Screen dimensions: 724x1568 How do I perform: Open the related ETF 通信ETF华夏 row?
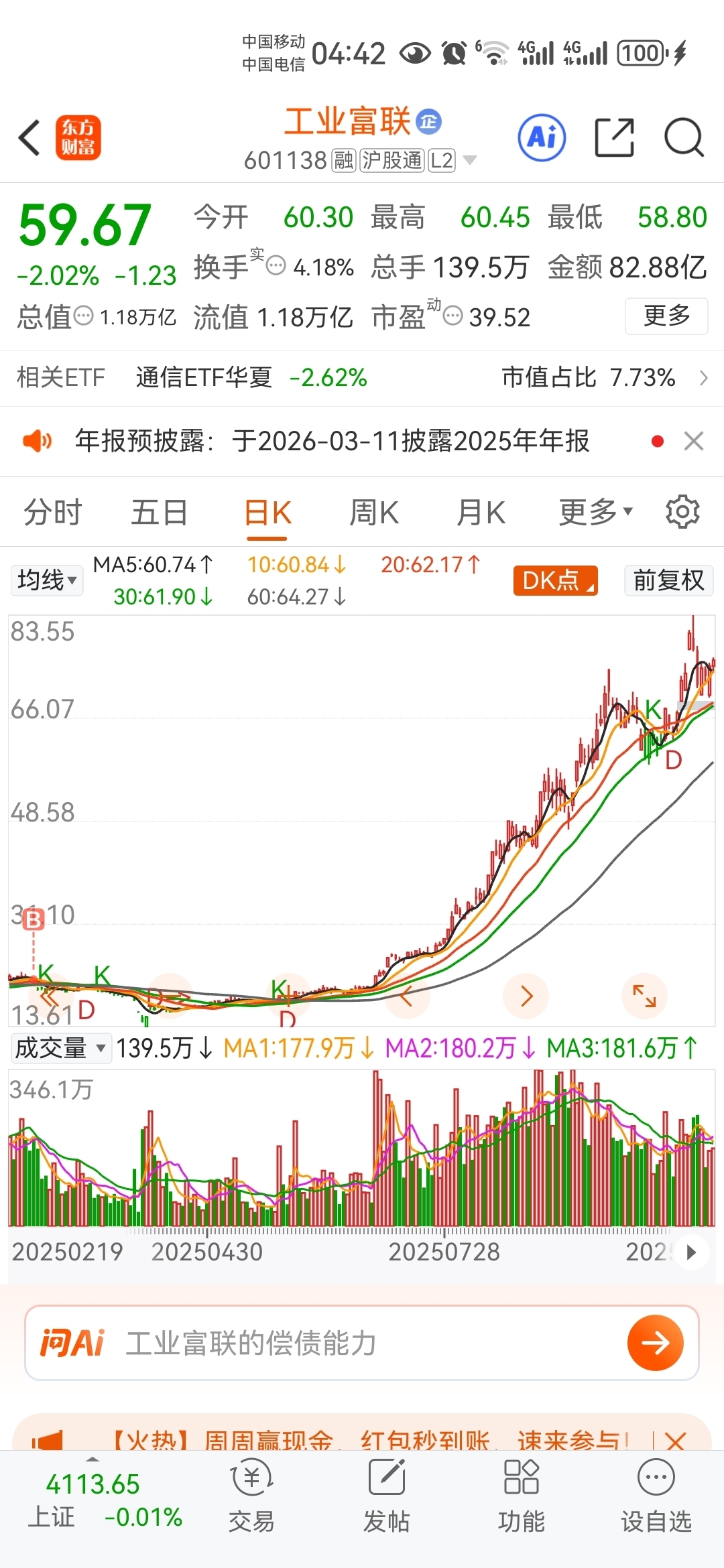[x=362, y=378]
